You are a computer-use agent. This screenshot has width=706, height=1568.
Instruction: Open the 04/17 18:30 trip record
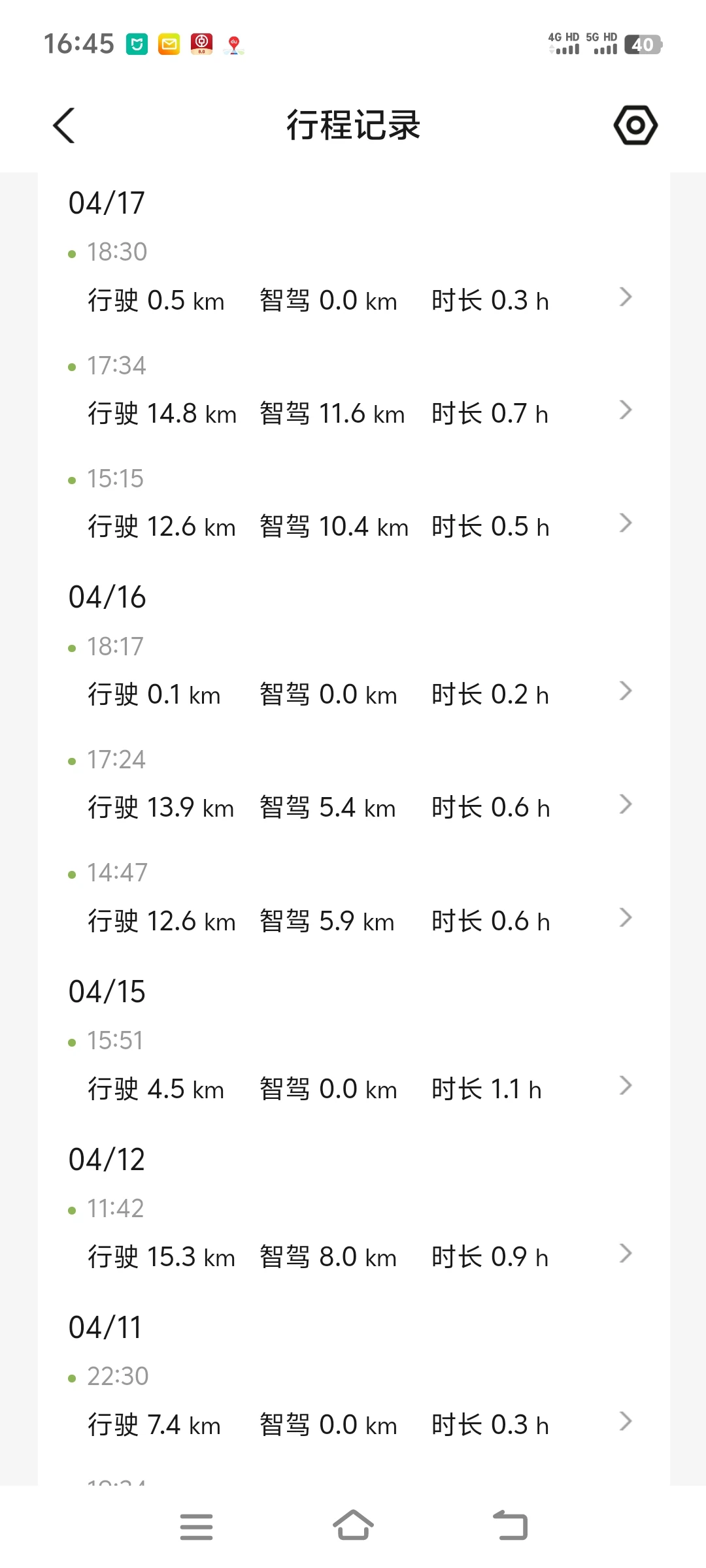353,301
